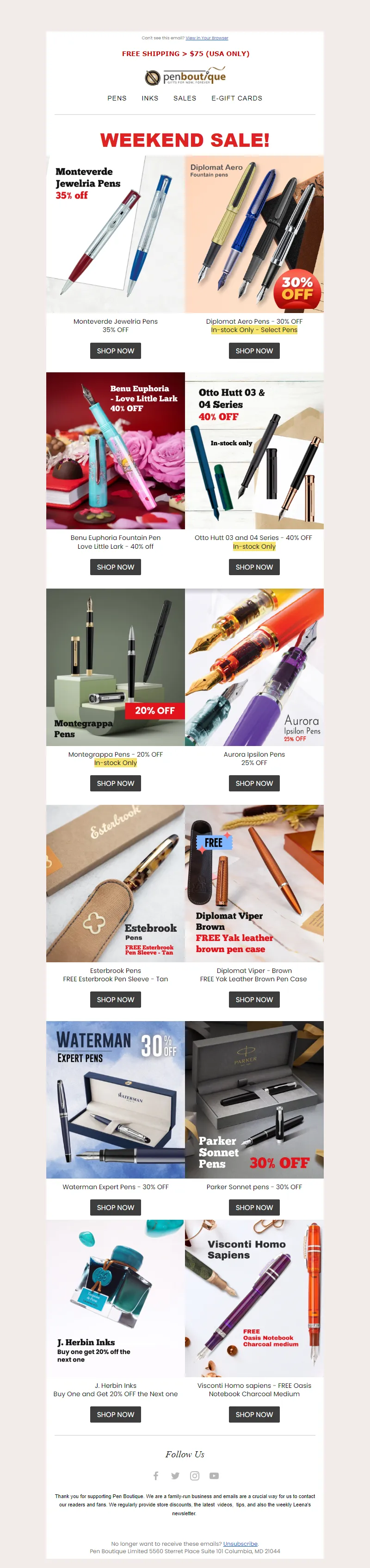Open View in Your Browser link

[x=207, y=38]
